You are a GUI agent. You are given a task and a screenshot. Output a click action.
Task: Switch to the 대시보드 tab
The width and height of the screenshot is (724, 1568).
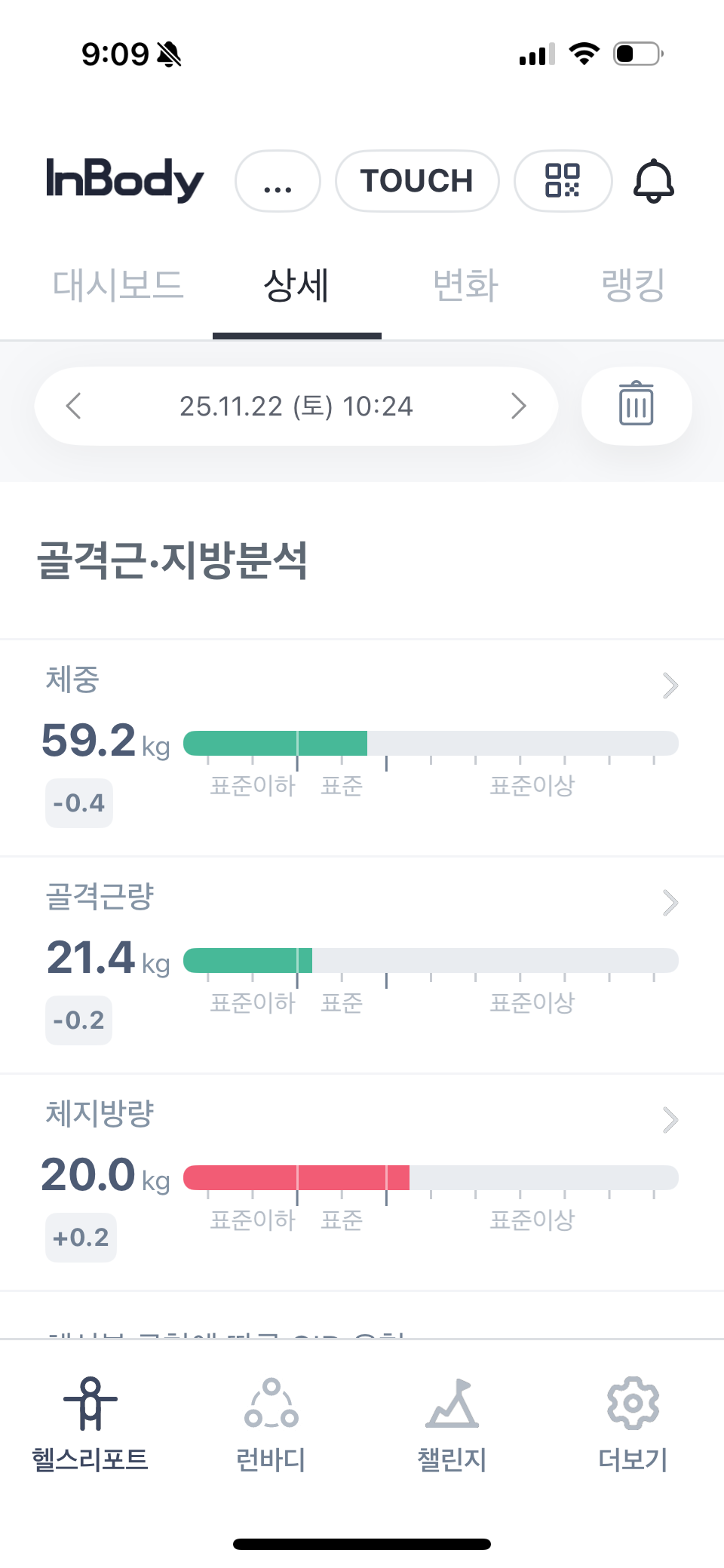point(118,286)
